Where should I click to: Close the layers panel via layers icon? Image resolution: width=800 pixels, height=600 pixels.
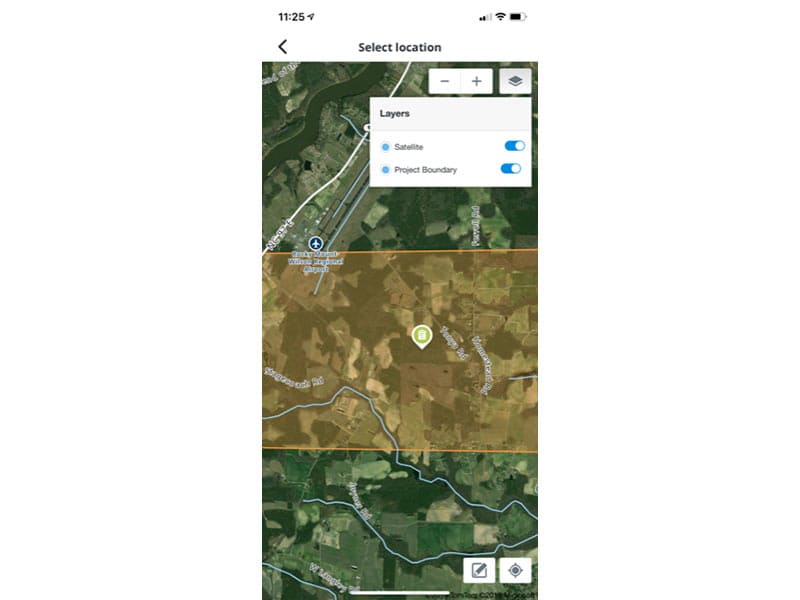pyautogui.click(x=515, y=81)
